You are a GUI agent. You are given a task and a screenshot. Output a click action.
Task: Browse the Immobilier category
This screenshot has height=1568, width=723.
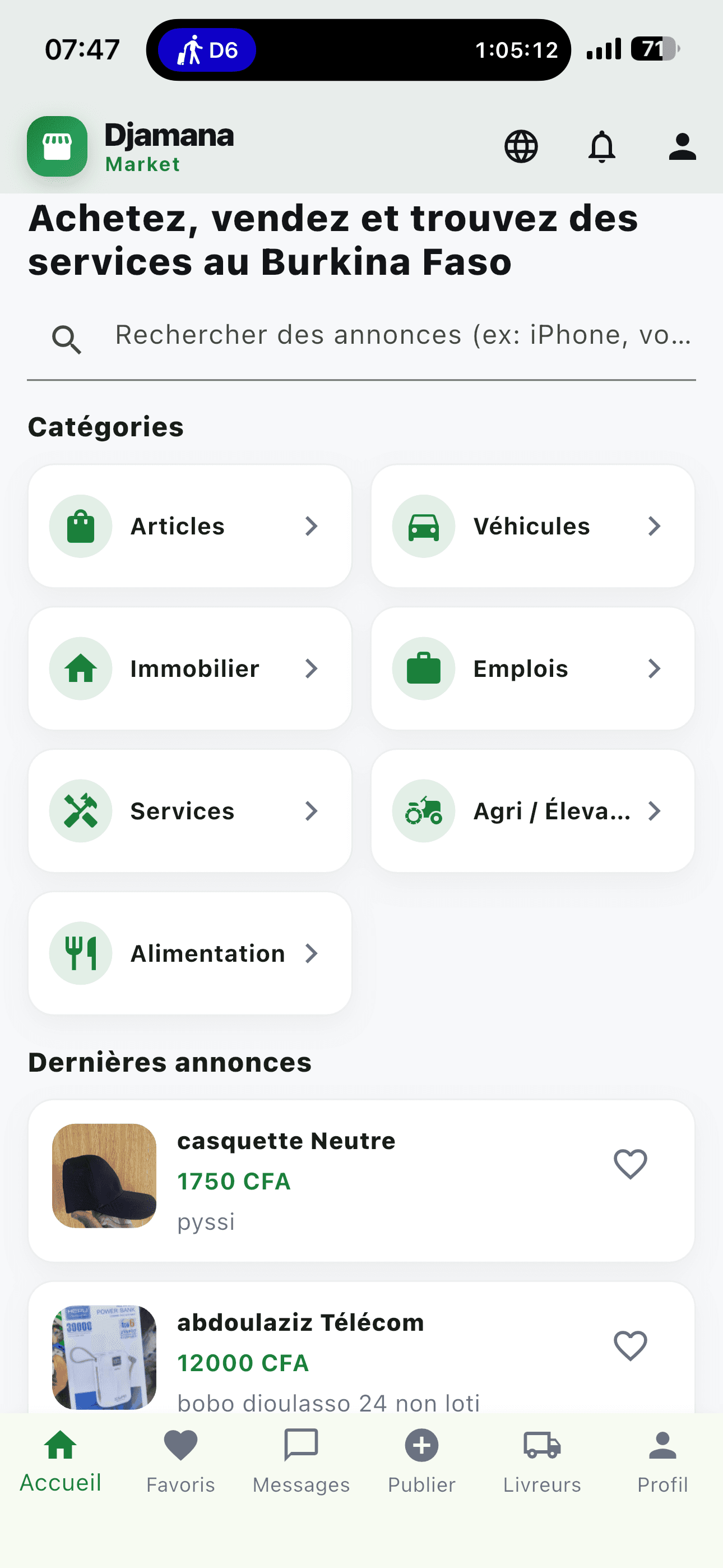click(190, 668)
